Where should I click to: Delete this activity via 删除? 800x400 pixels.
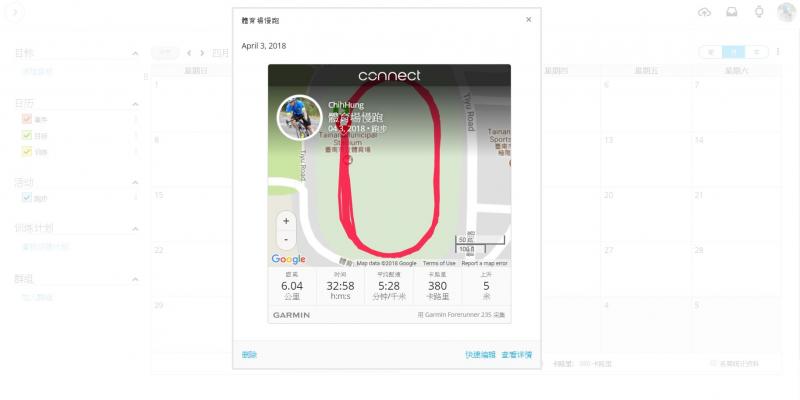point(249,354)
